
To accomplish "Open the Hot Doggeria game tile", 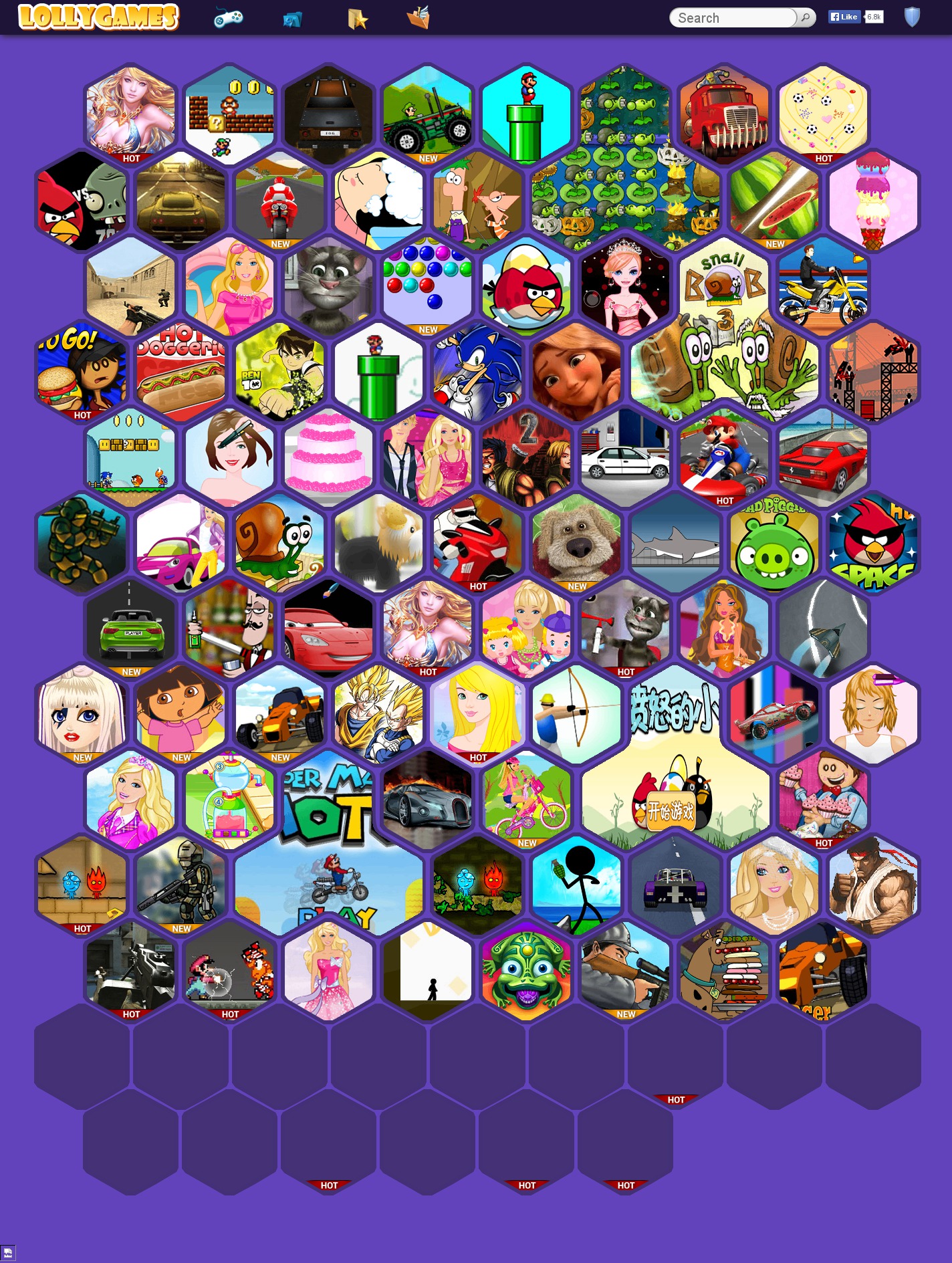I will tap(181, 371).
